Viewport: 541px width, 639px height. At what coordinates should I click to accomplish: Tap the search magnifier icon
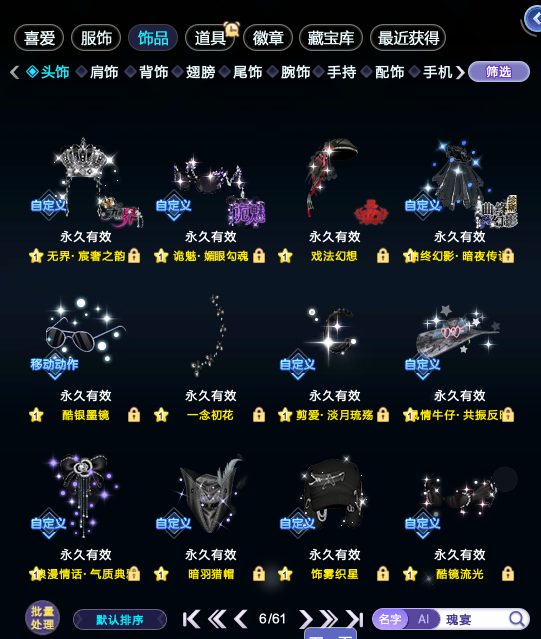(x=517, y=619)
